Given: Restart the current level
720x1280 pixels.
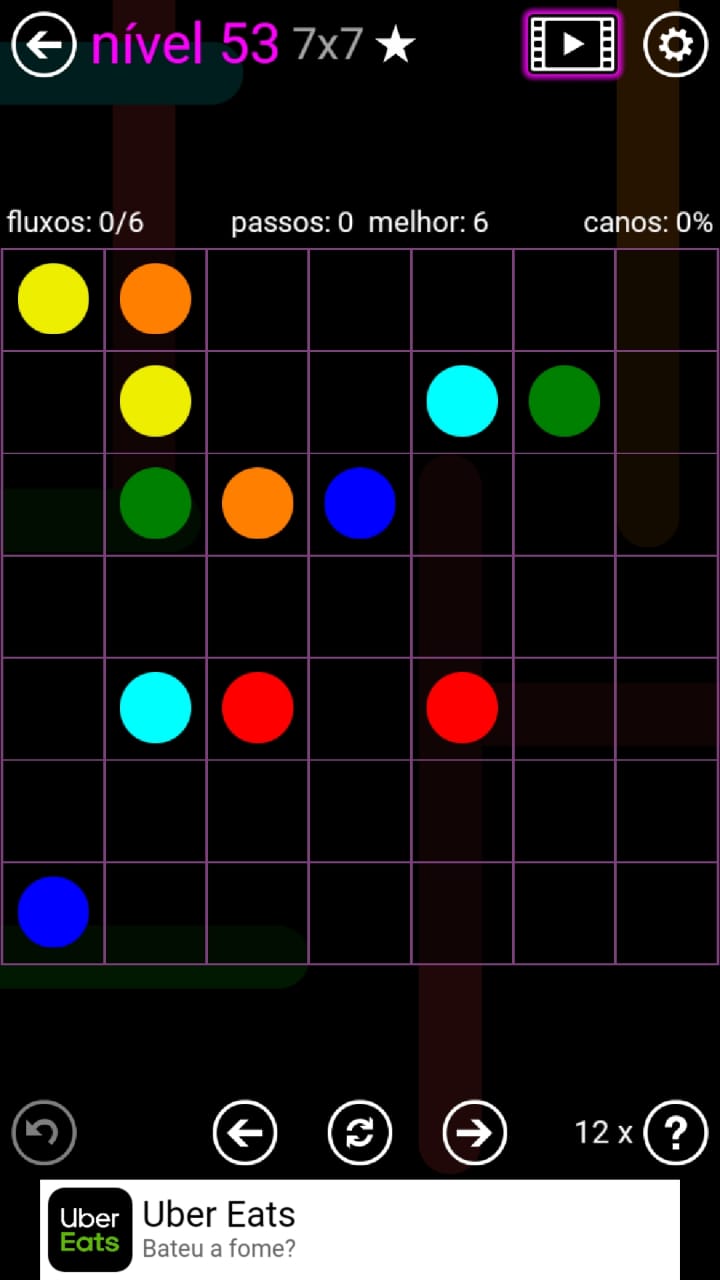Looking at the screenshot, I should [360, 1133].
